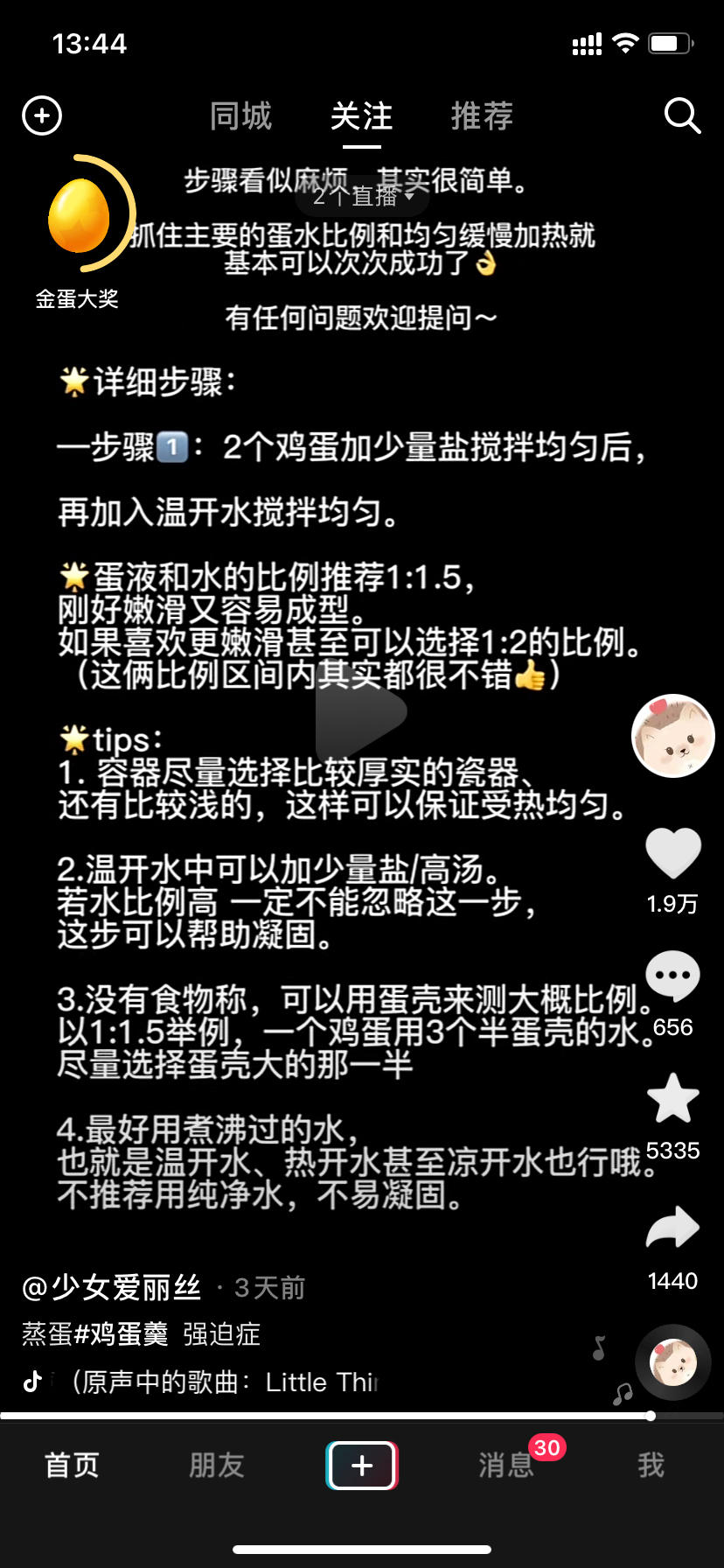The image size is (724, 1568).
Task: Expand the 2个直播 live streams dropdown
Action: click(361, 198)
